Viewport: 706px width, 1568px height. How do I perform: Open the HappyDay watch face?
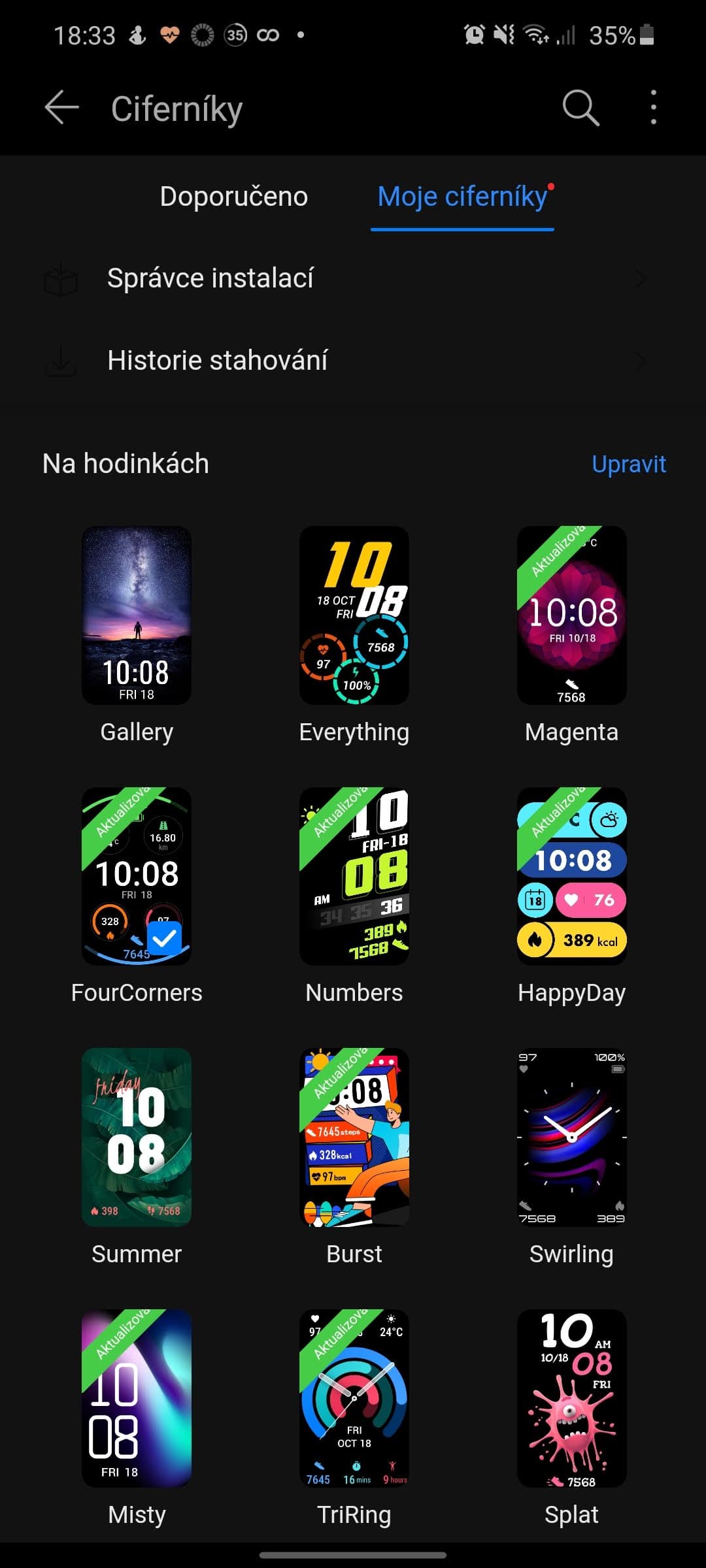pos(572,875)
